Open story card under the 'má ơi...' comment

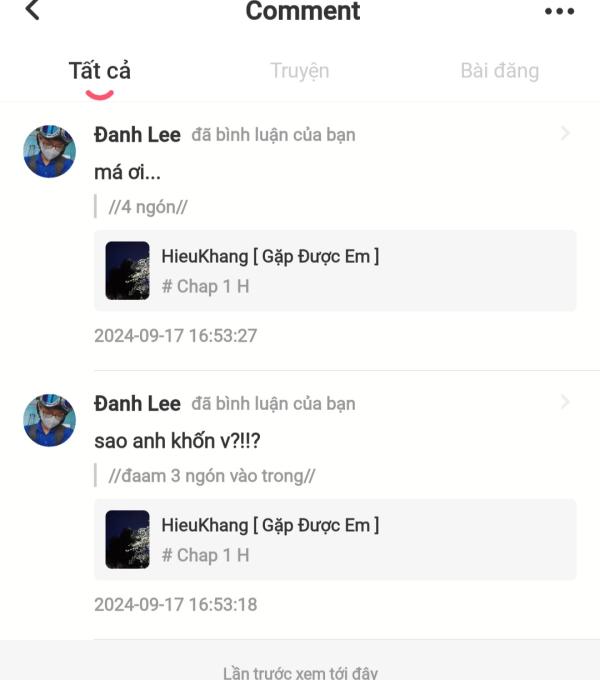335,270
